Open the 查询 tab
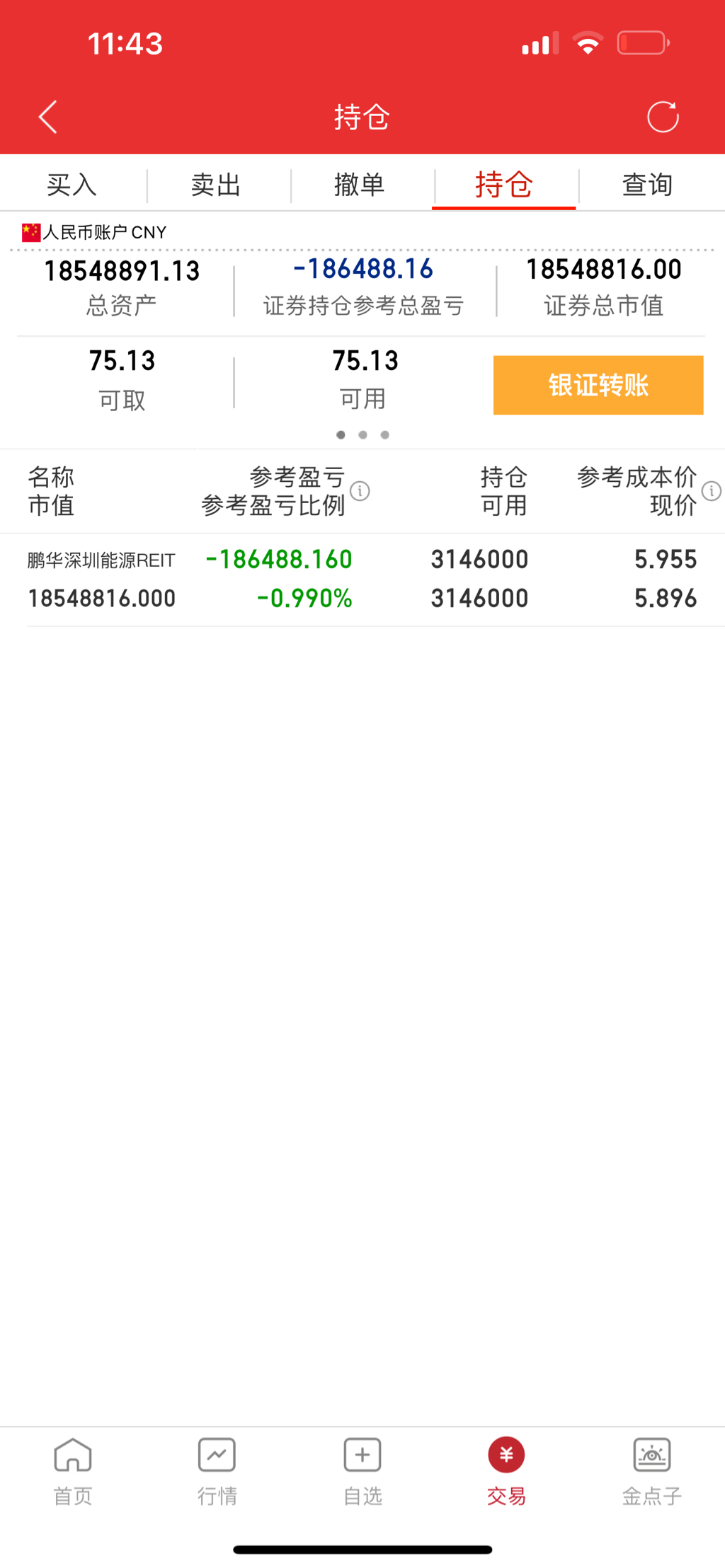This screenshot has width=725, height=1568. click(647, 185)
